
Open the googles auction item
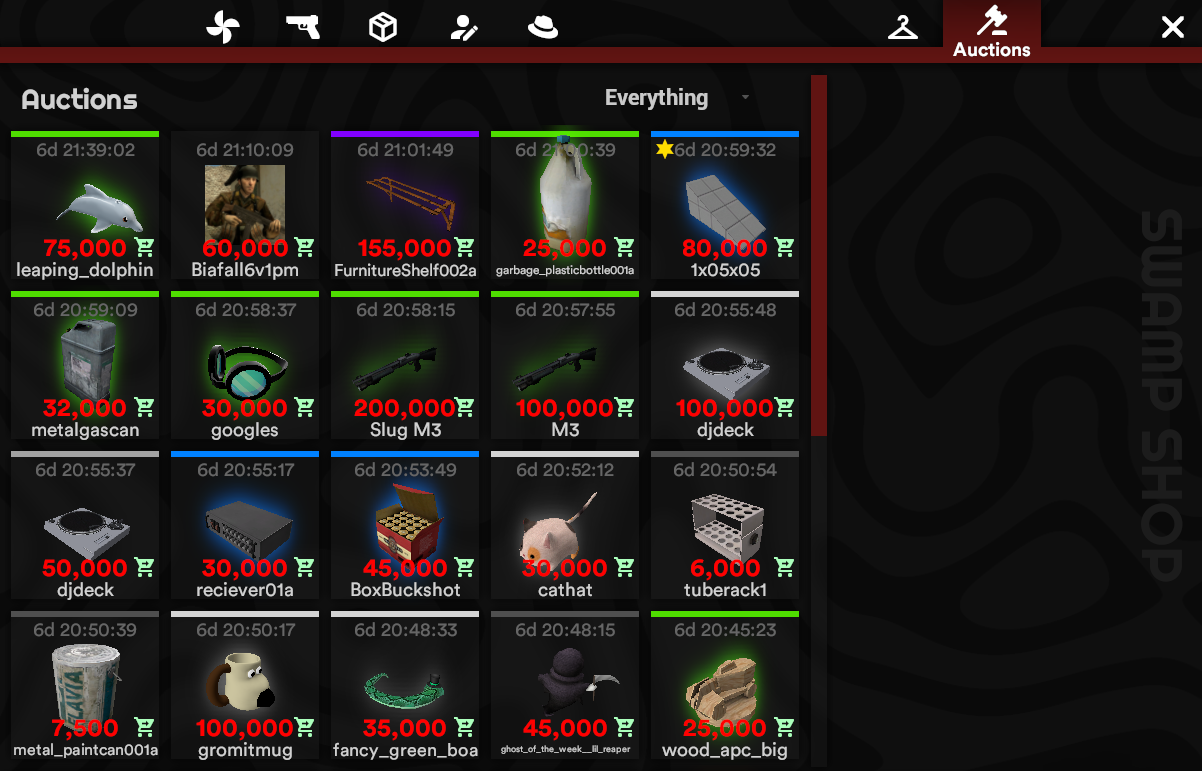click(x=245, y=365)
